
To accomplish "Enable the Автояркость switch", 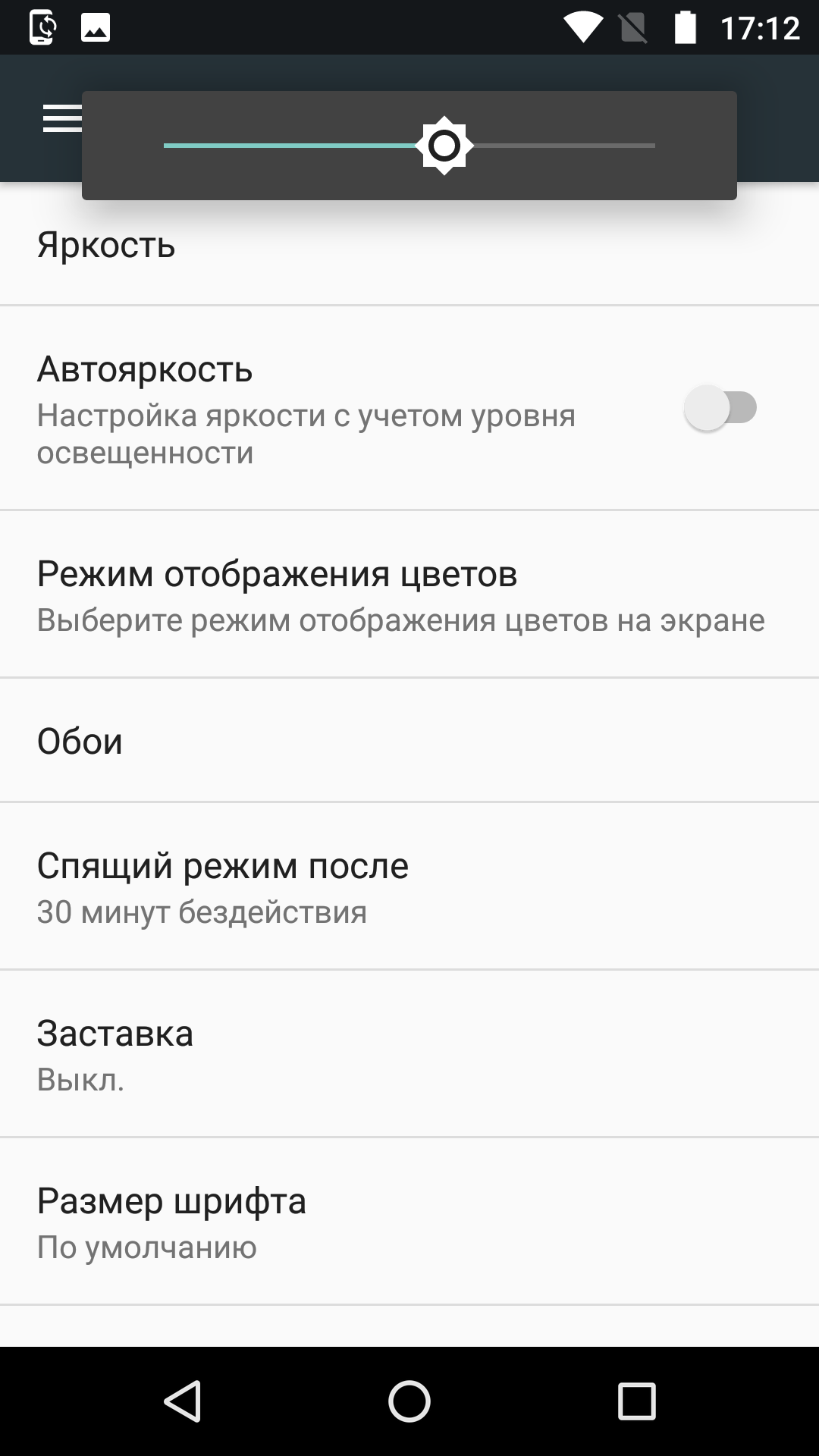I will tap(720, 408).
